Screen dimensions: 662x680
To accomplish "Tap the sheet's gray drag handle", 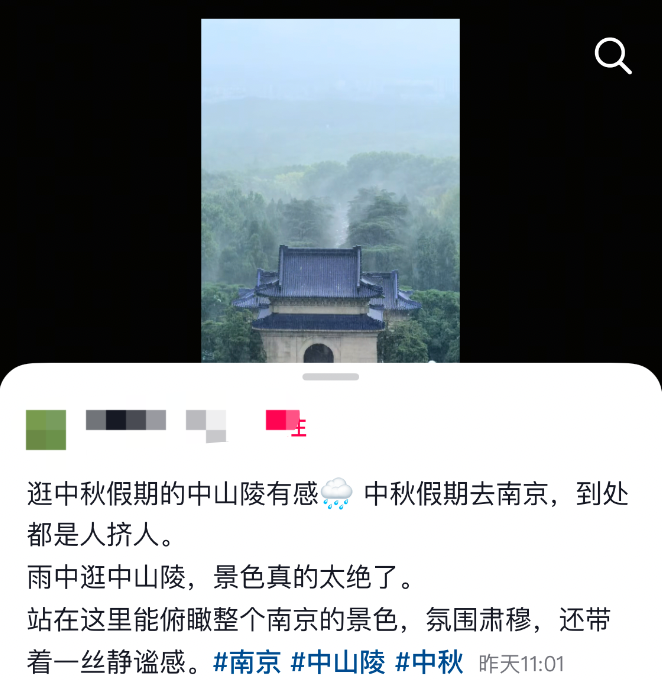I will coord(331,377).
